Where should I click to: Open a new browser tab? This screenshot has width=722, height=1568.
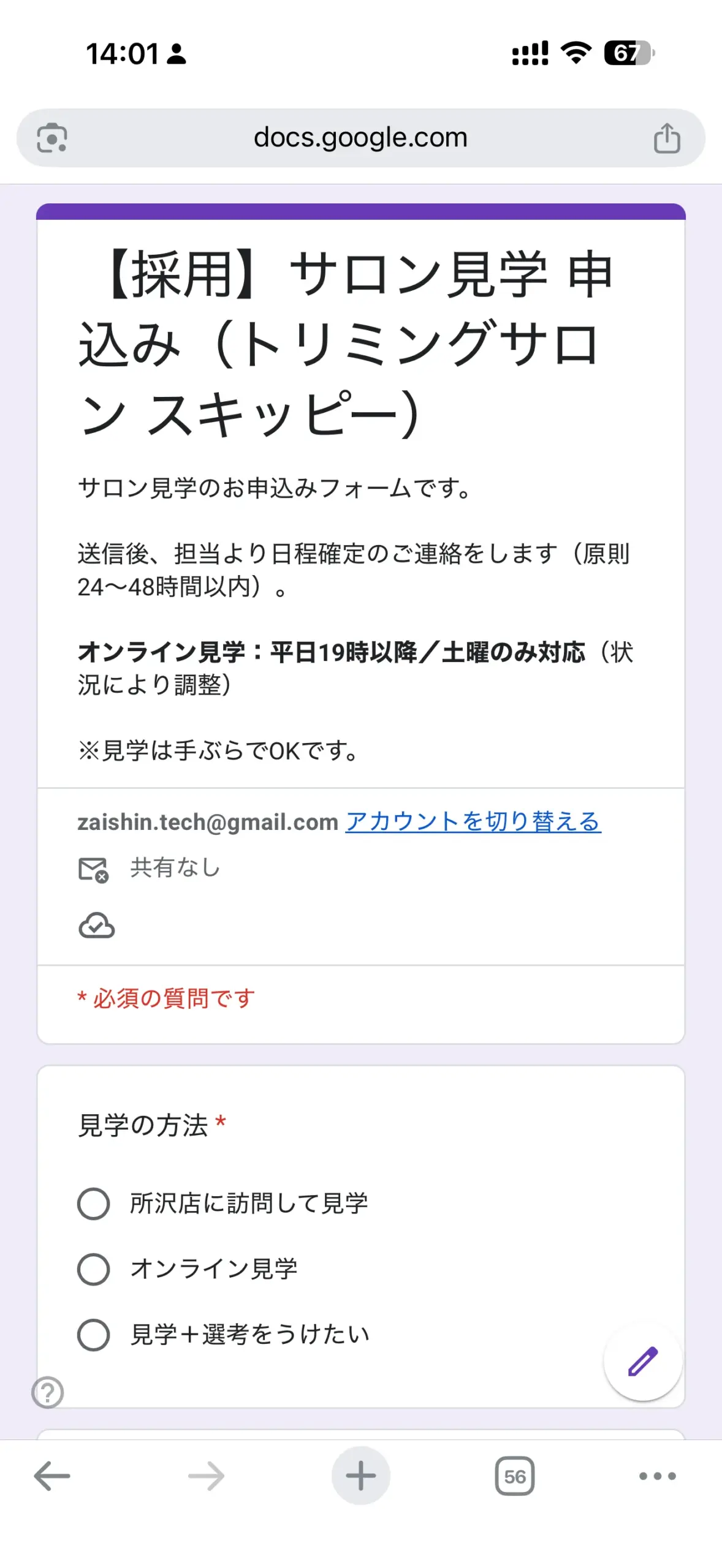point(360,1476)
